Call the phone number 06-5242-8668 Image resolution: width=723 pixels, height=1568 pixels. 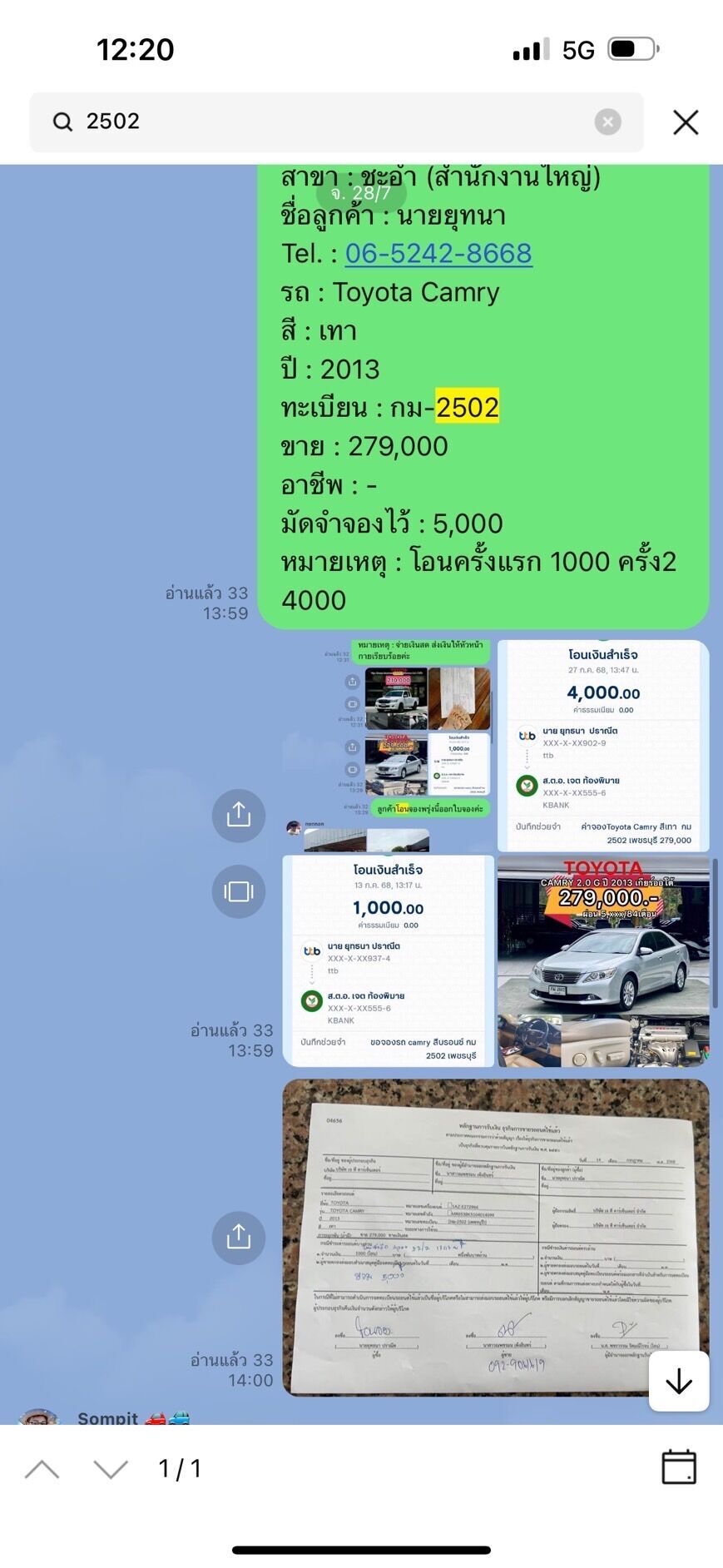point(438,253)
